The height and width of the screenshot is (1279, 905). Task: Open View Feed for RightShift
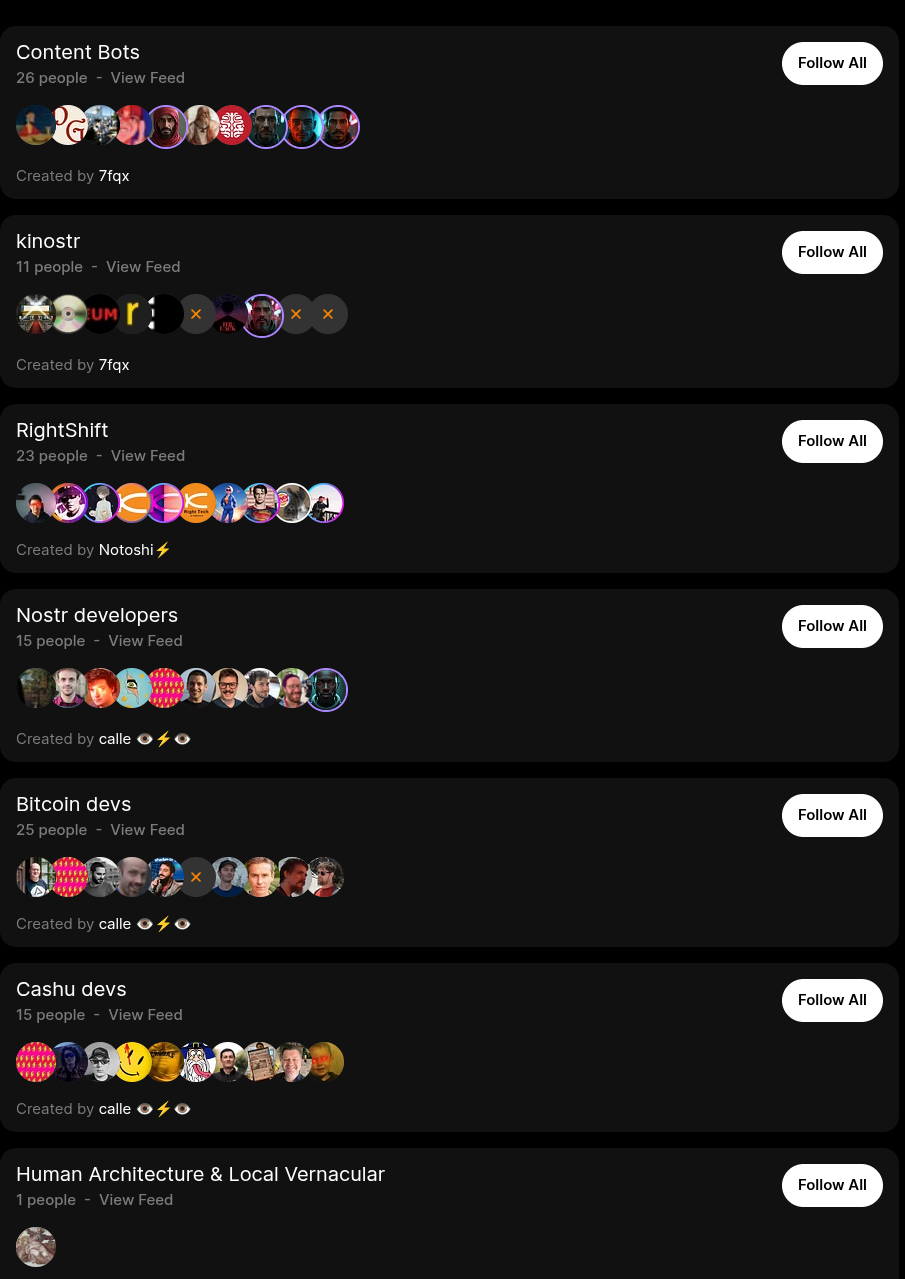(x=147, y=456)
